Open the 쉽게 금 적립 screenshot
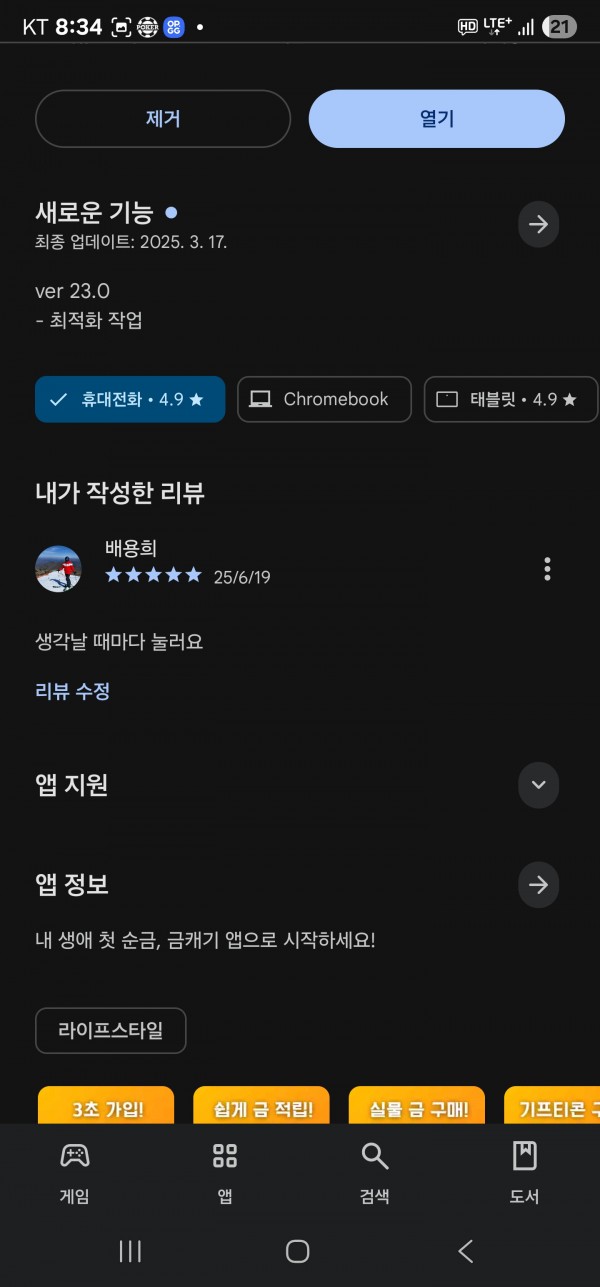The height and width of the screenshot is (1287, 600). [x=261, y=1105]
